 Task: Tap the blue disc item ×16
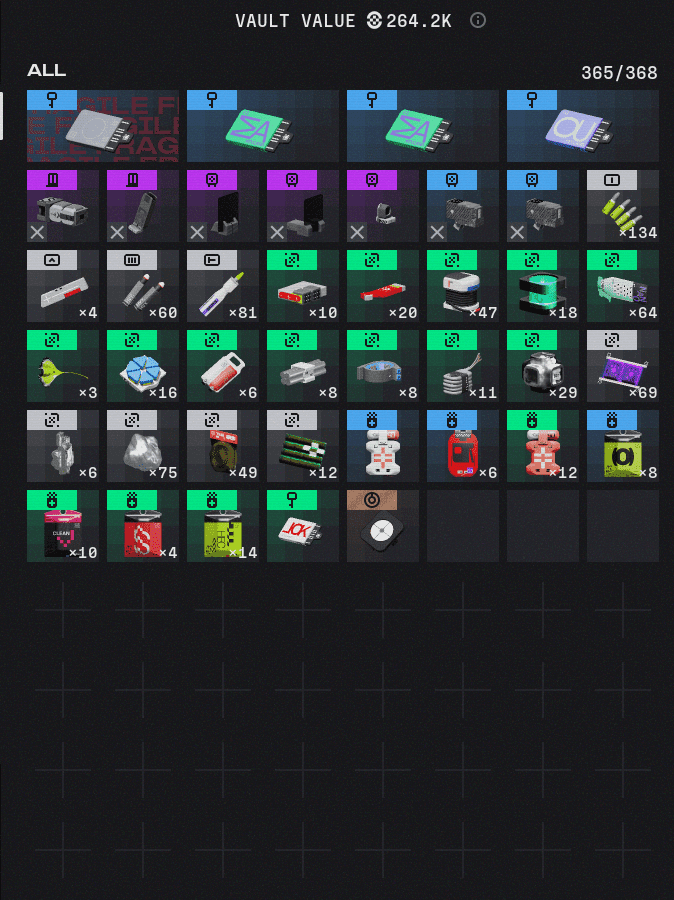coord(142,367)
